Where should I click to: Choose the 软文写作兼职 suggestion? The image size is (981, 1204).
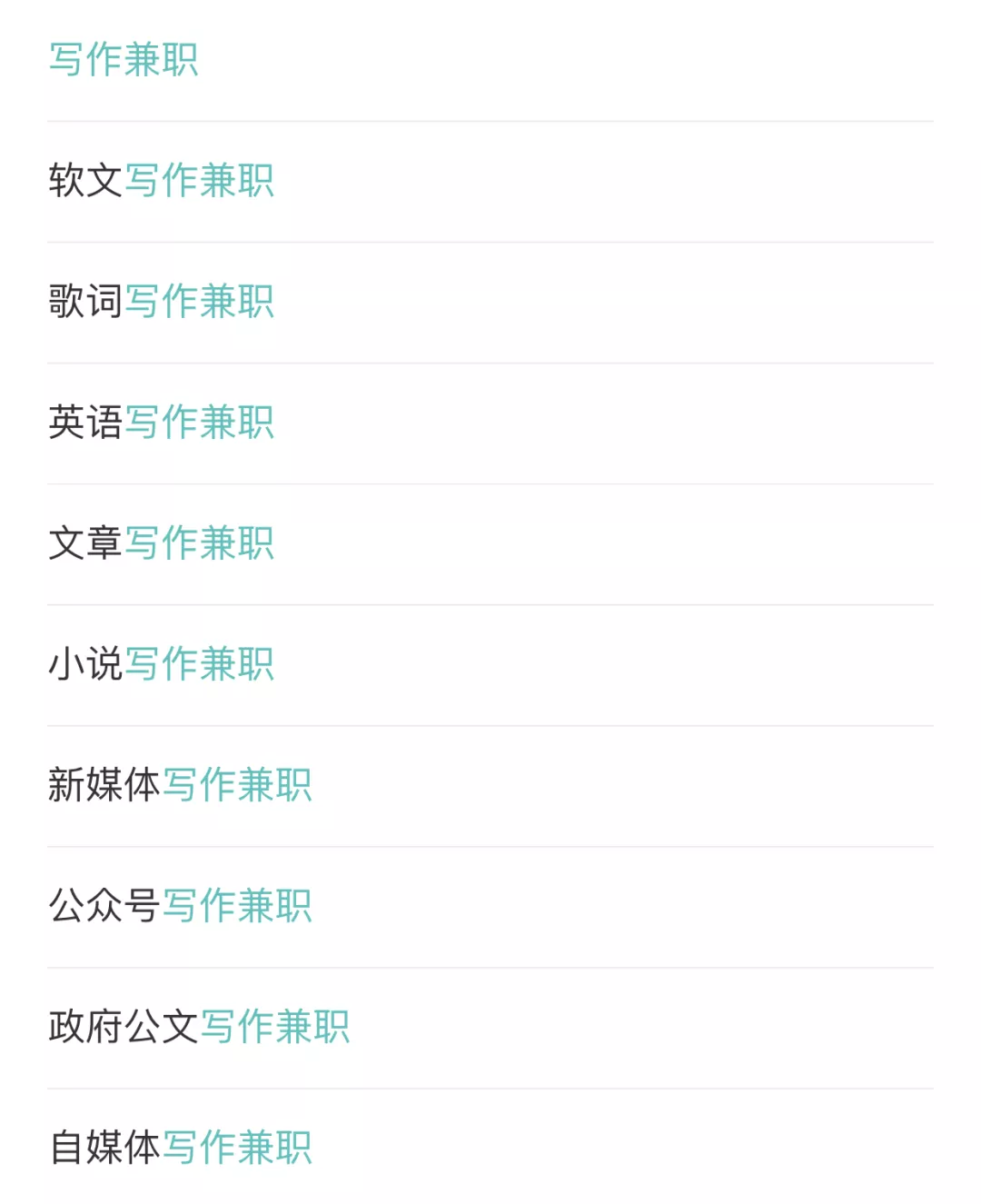tap(162, 181)
